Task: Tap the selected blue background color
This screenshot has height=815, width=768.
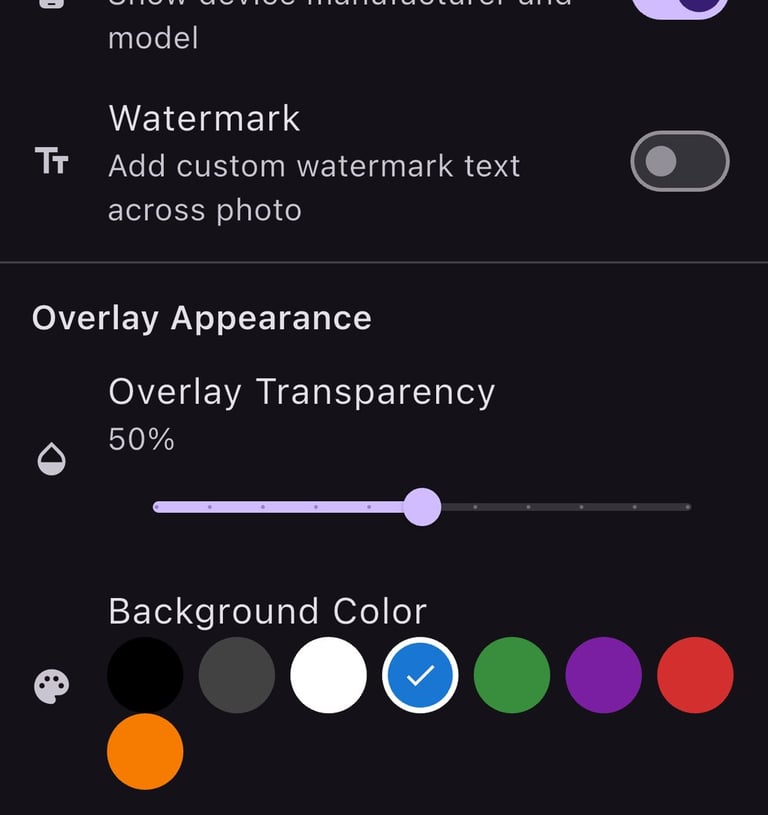Action: [x=420, y=675]
